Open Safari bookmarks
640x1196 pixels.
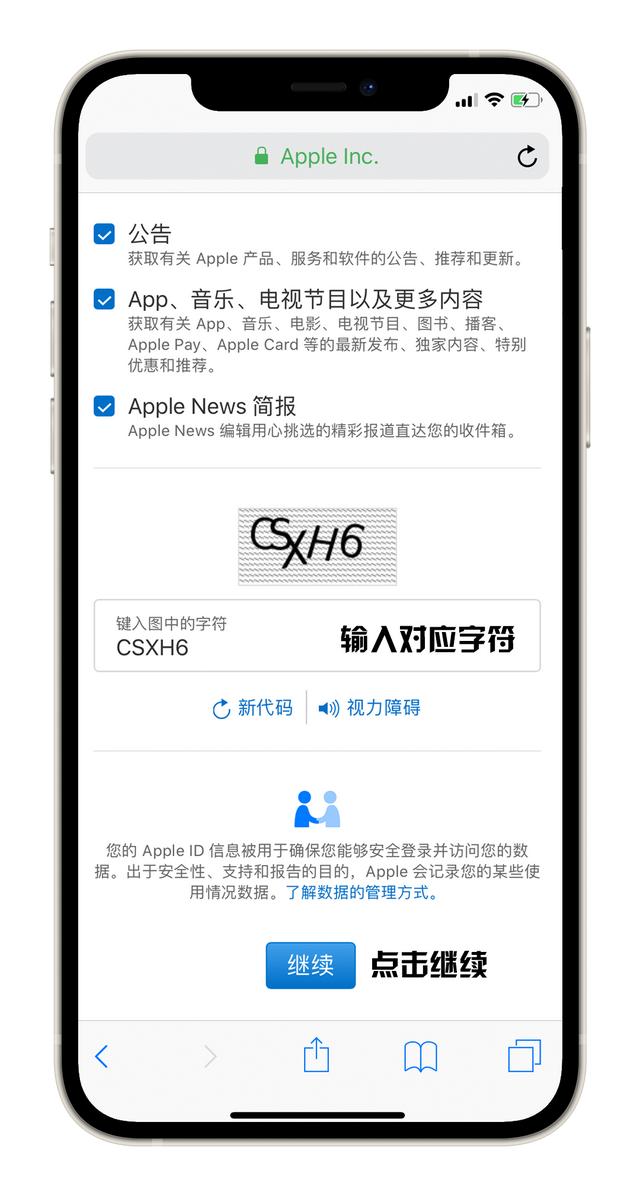420,1056
